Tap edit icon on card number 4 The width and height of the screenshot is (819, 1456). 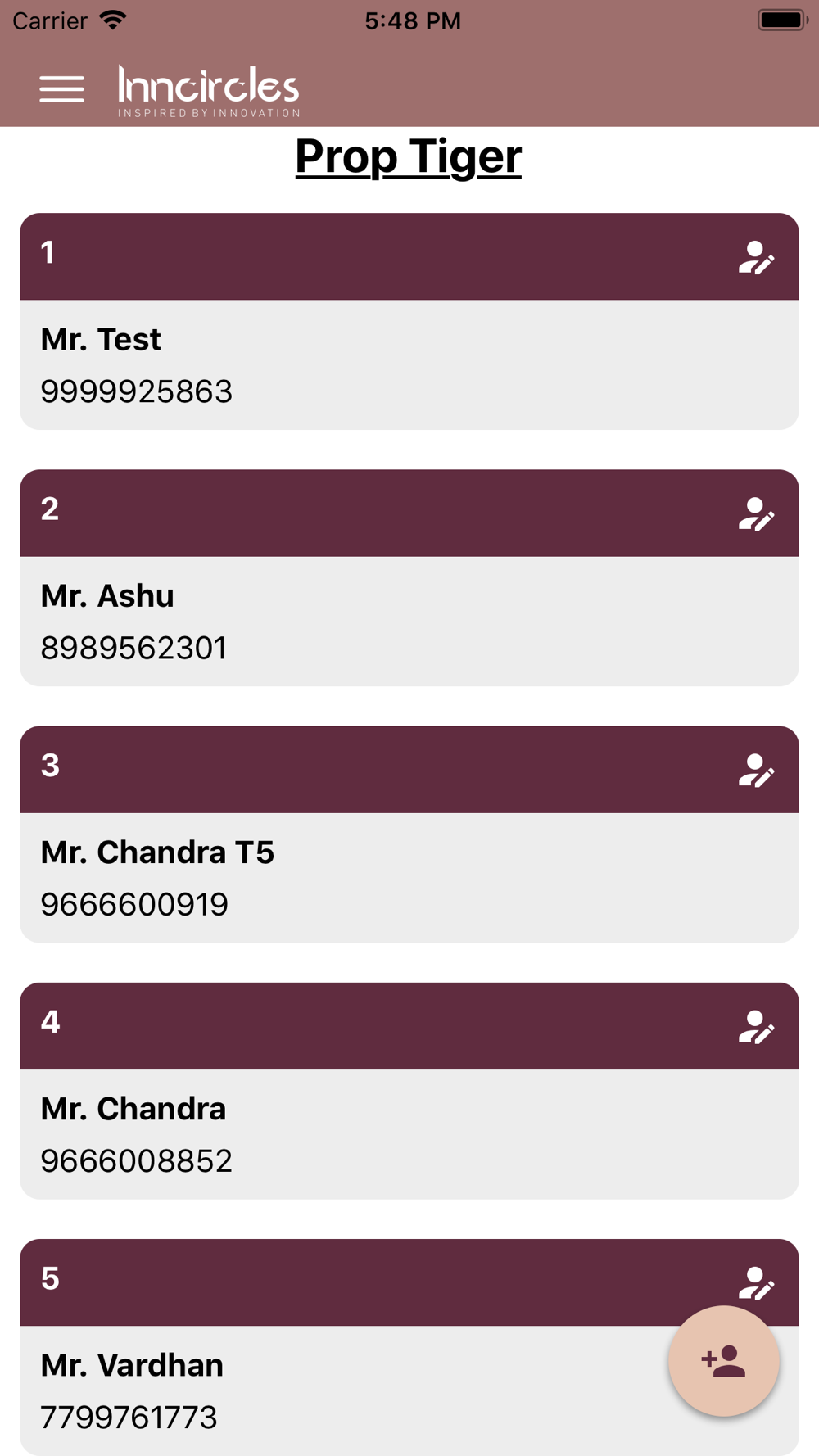pyautogui.click(x=756, y=1026)
